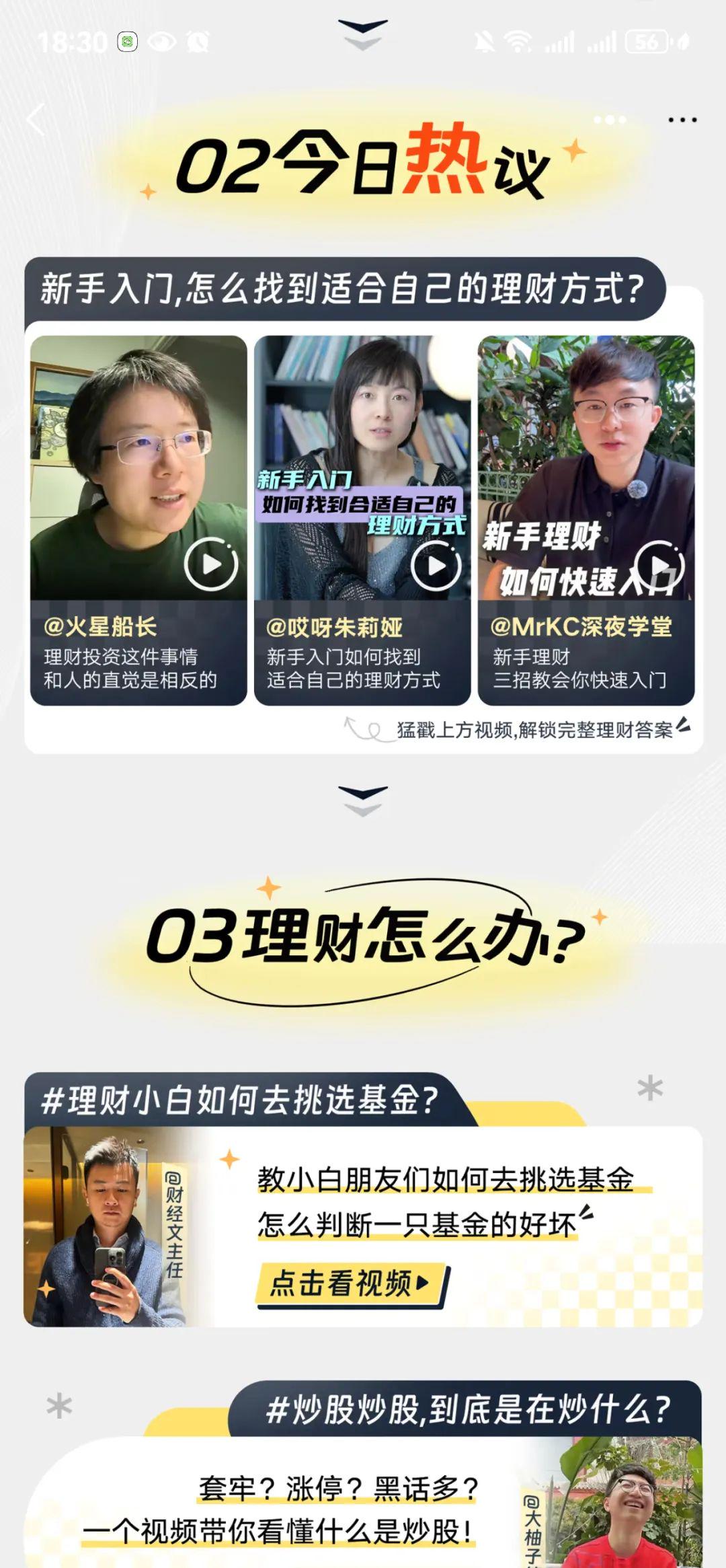Open the three-dot overflow menu

pos(682,120)
